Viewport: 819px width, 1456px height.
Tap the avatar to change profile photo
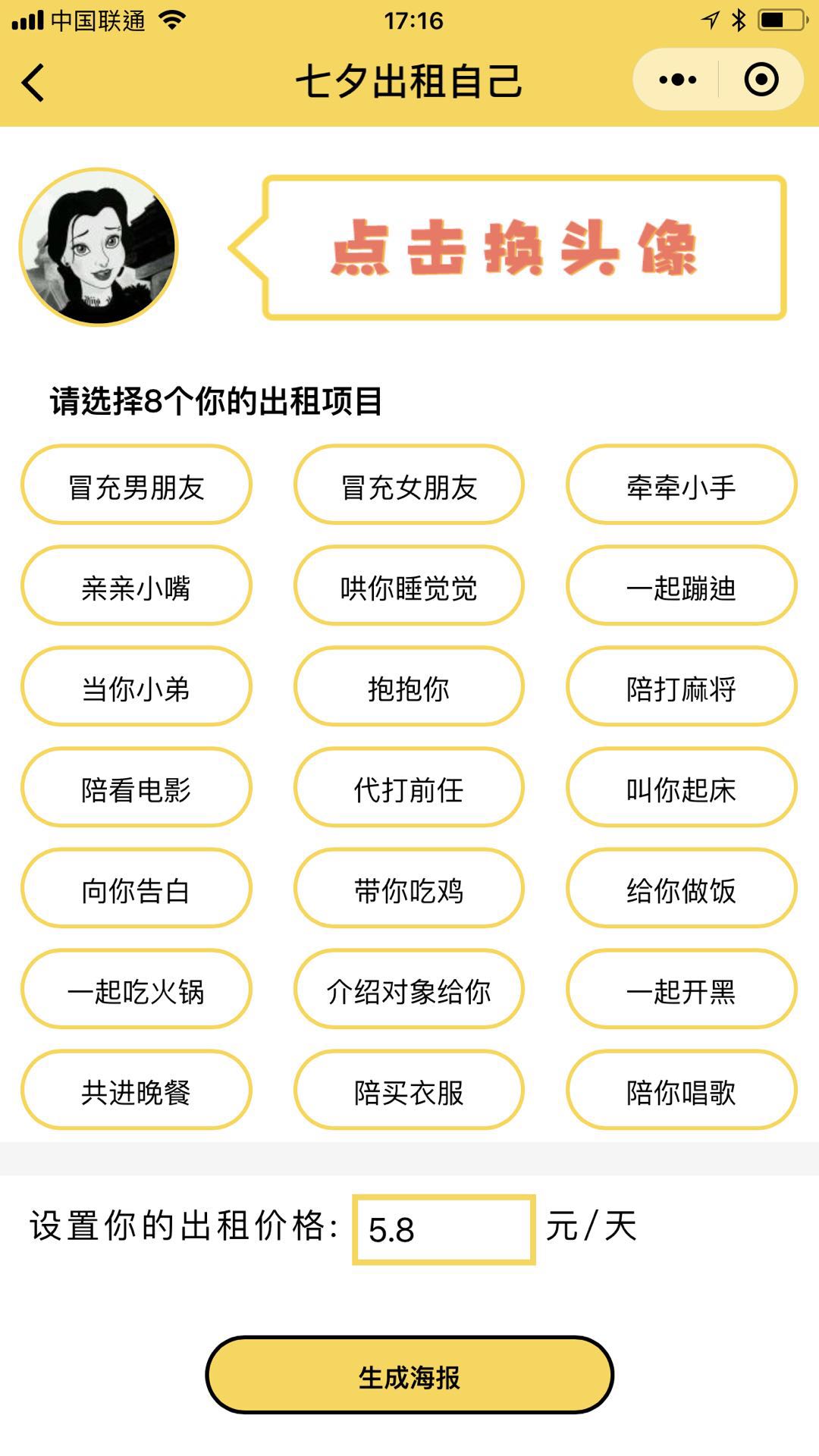point(99,247)
